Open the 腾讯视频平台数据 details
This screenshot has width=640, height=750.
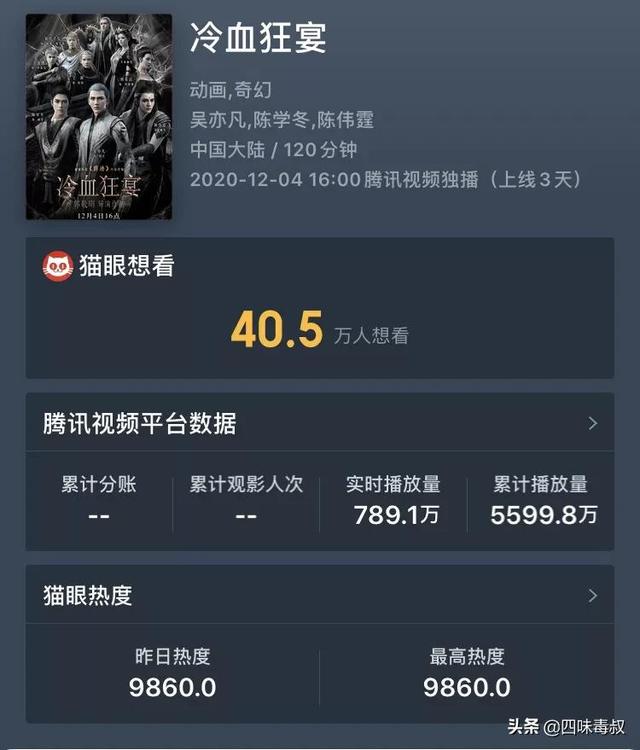[x=592, y=423]
